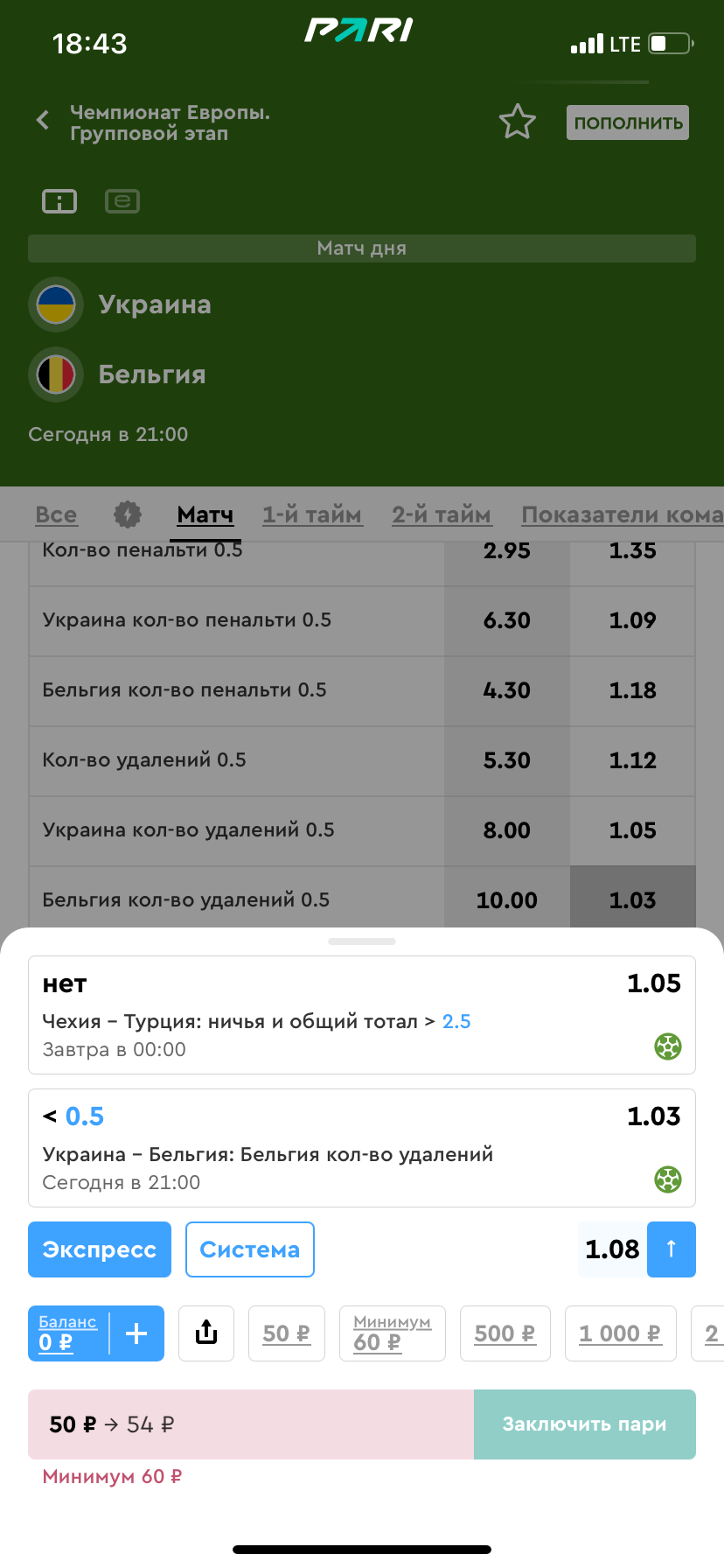
Task: Choose 8.00 for Украина кол-во удалений
Action: click(506, 830)
